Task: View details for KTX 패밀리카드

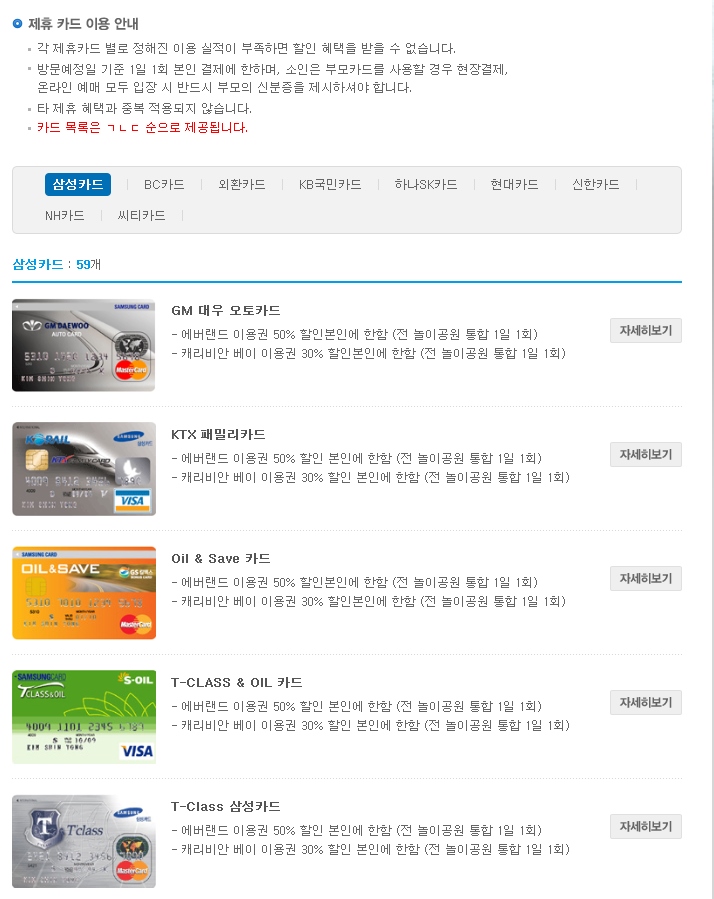Action: coord(645,455)
